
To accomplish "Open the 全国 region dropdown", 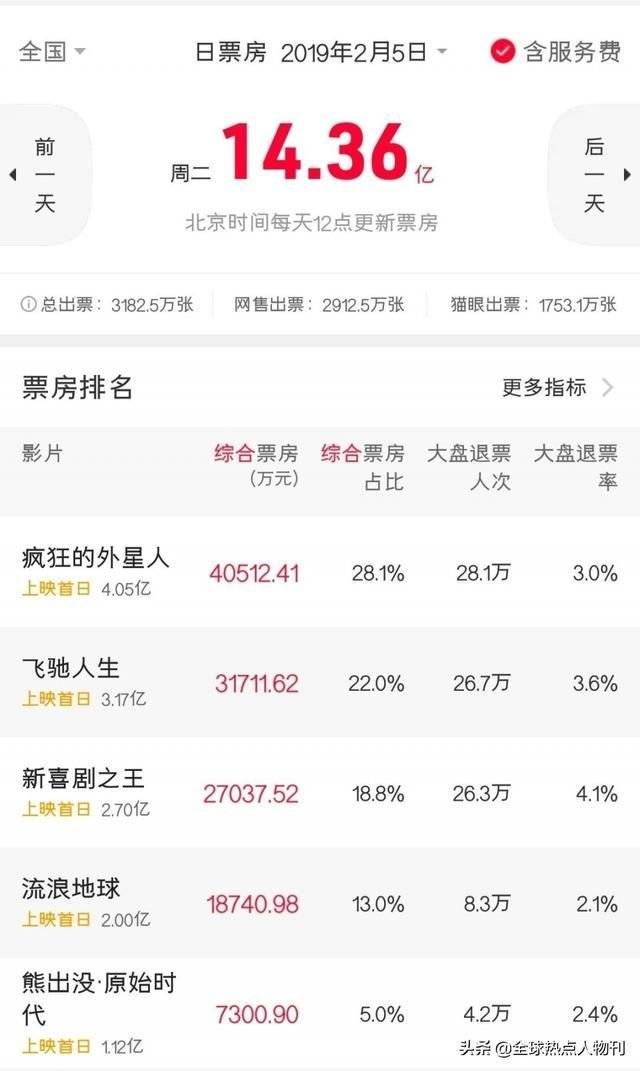I will pyautogui.click(x=52, y=51).
